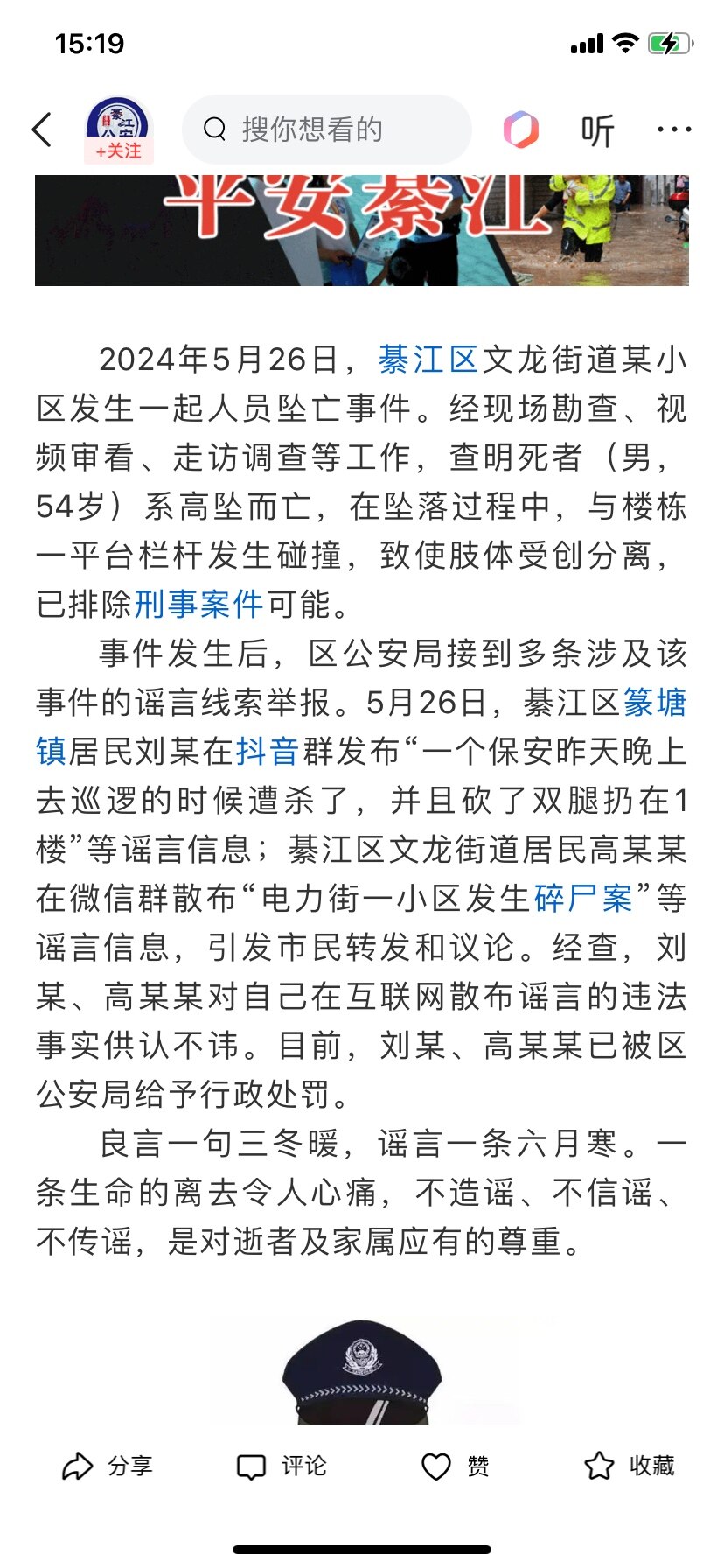Follow the author via the avatar's +关注 badge
The height and width of the screenshot is (1568, 724).
point(119,150)
